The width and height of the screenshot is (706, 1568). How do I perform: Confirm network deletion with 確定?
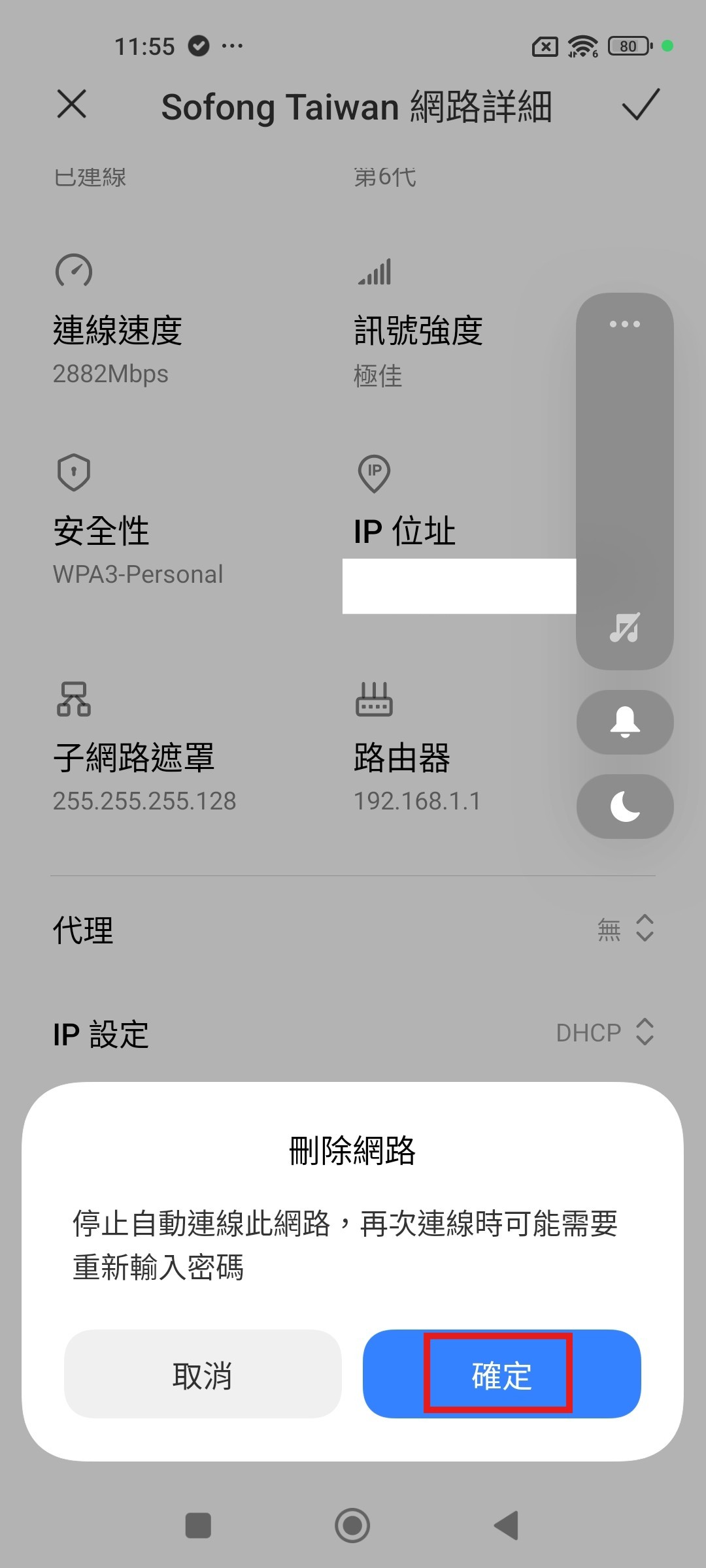(501, 1373)
